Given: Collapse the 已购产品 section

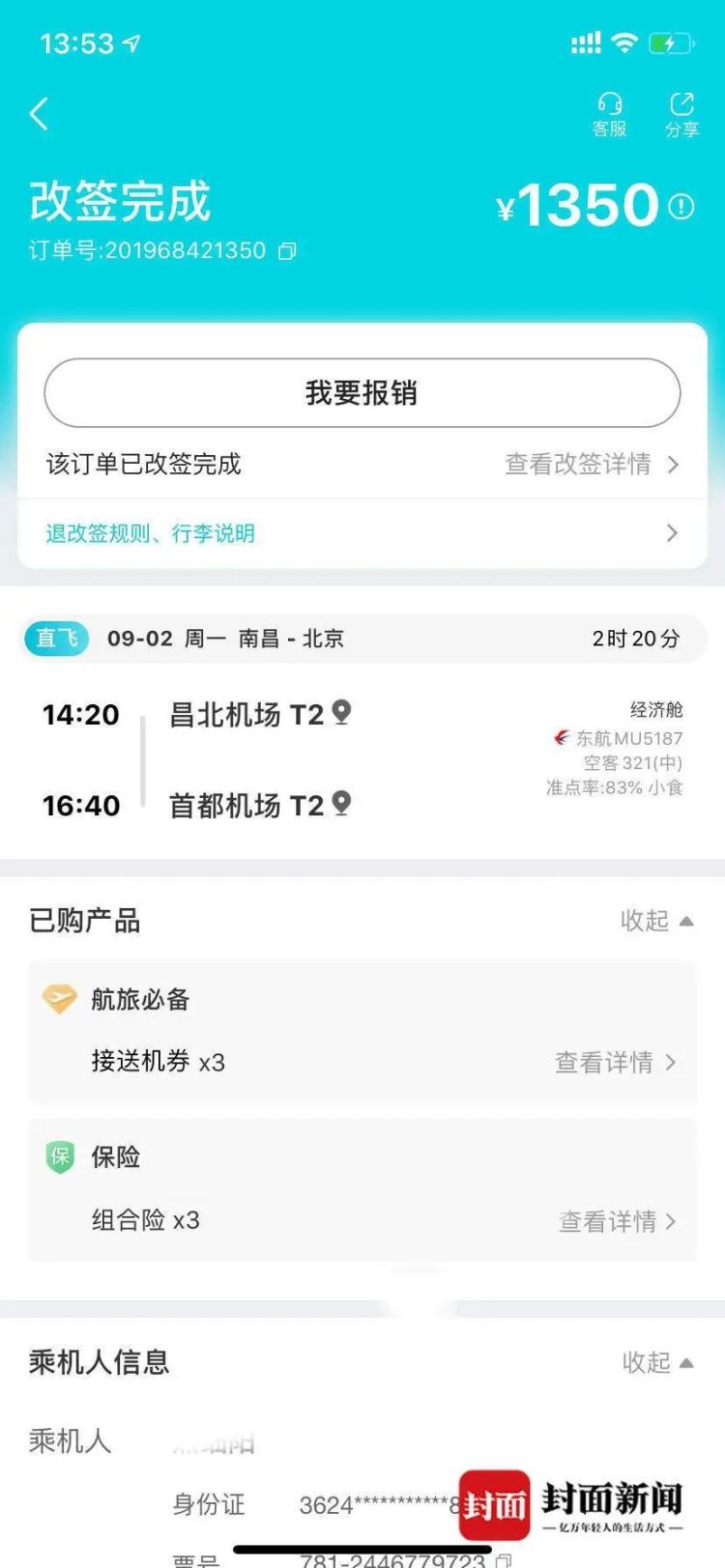Looking at the screenshot, I should click(656, 921).
